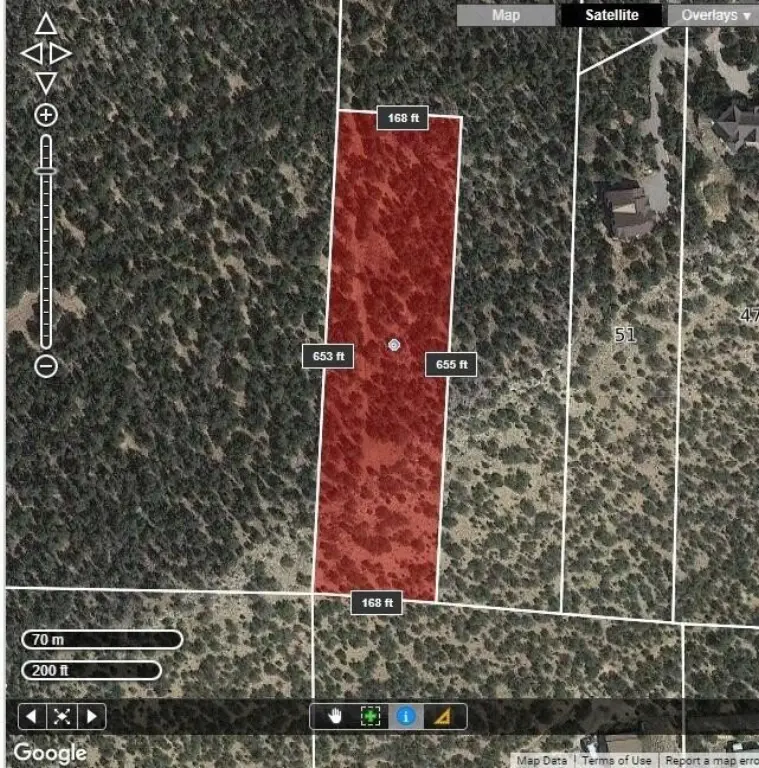
Task: Switch to the Map view
Action: click(506, 15)
